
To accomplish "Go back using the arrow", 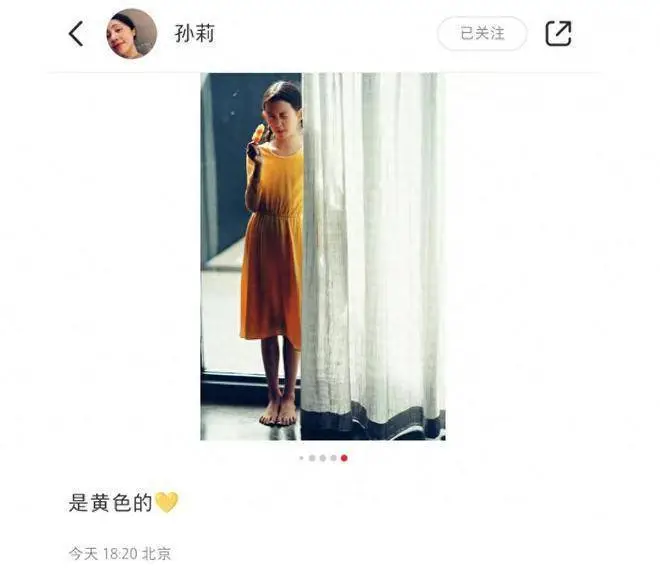I will pyautogui.click(x=76, y=34).
